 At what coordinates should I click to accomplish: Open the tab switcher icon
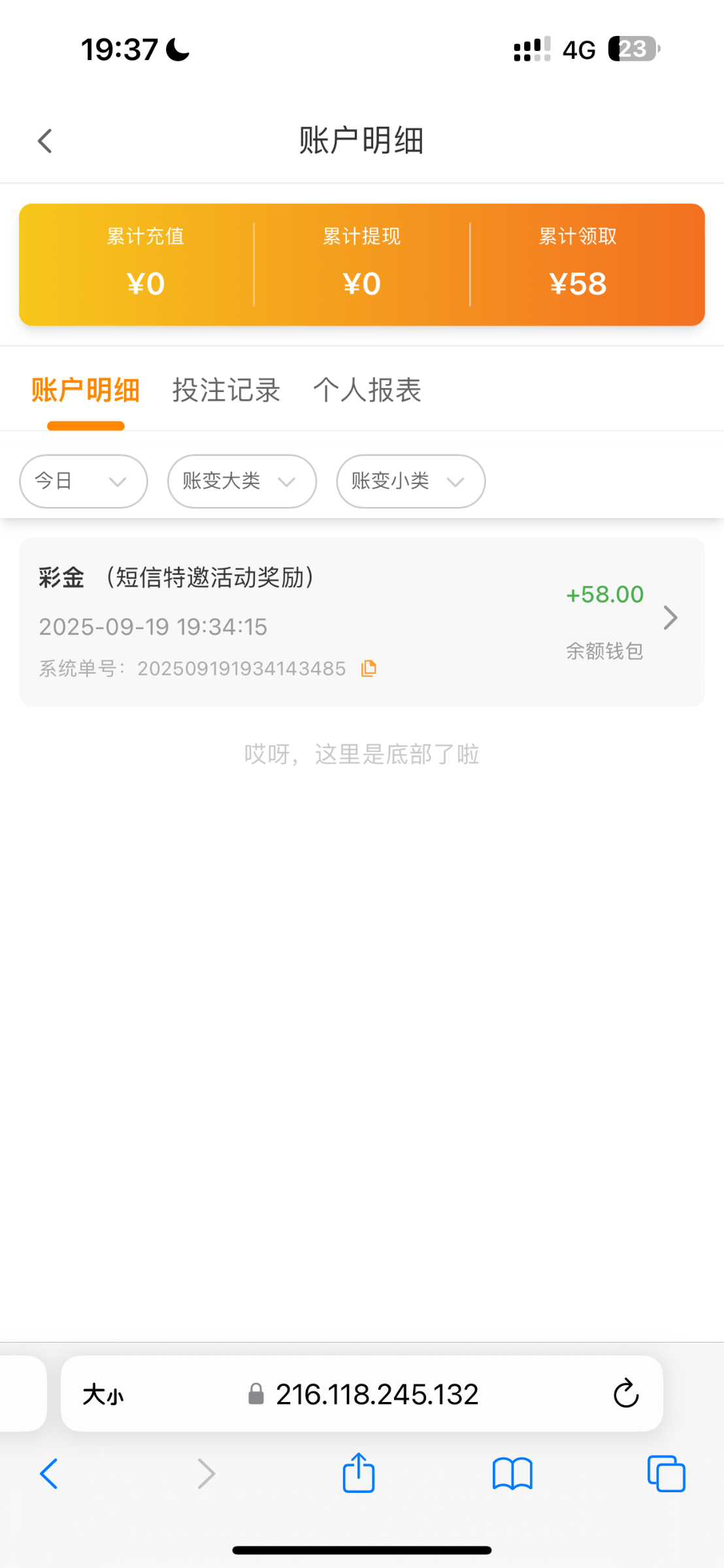coord(666,1474)
